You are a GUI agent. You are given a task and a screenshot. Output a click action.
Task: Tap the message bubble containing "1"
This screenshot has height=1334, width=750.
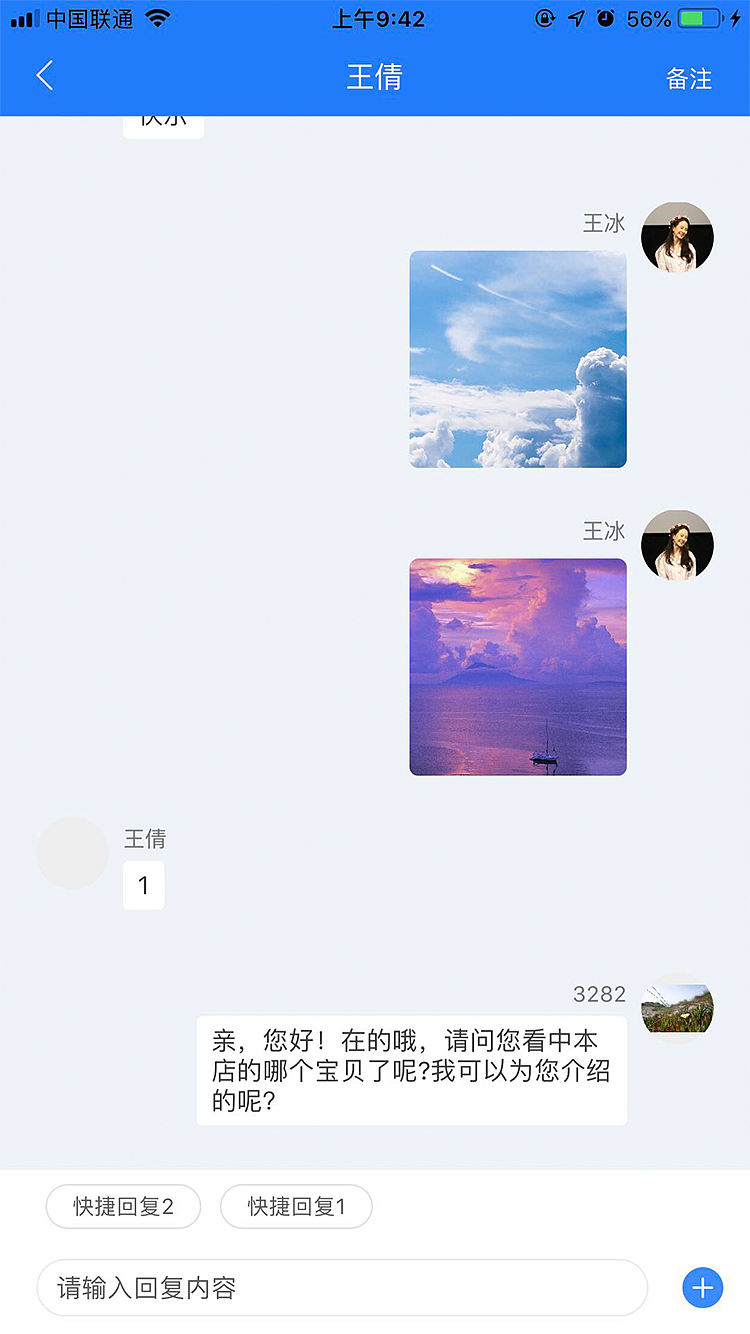(143, 885)
